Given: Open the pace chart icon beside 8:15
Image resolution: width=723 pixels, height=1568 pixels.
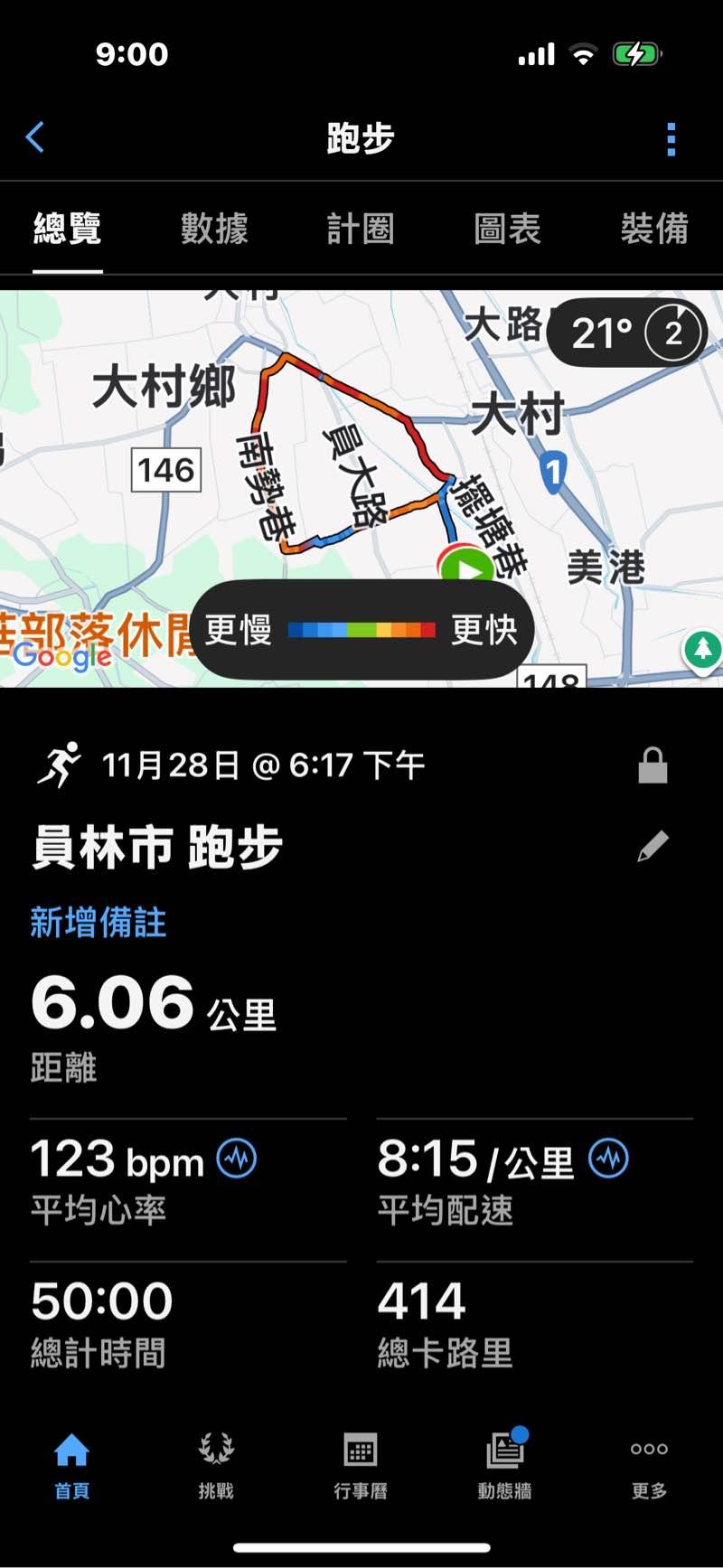Looking at the screenshot, I should click(608, 1159).
